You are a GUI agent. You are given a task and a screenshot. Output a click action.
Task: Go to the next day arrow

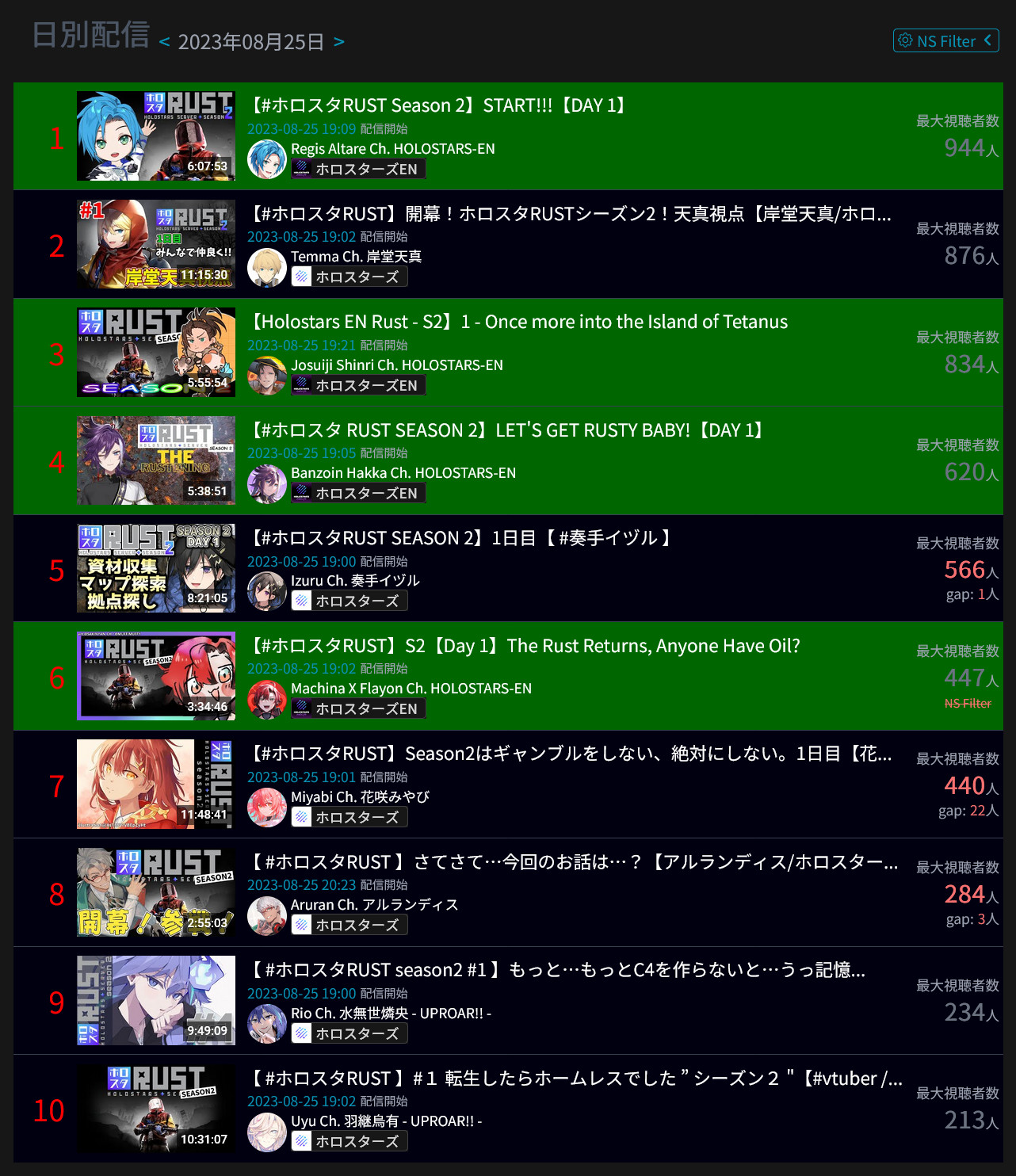339,42
